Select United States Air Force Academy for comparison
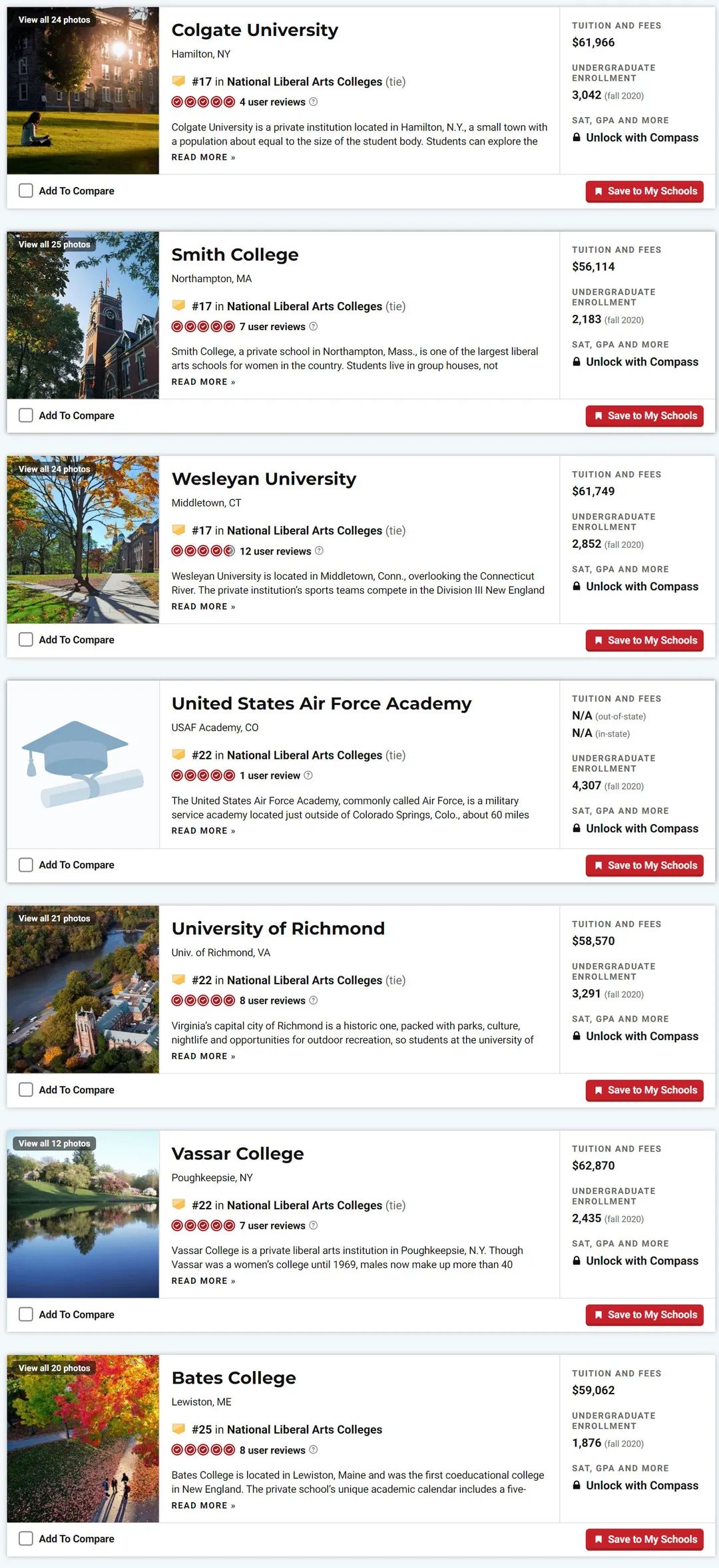Image resolution: width=719 pixels, height=1568 pixels. pyautogui.click(x=26, y=865)
